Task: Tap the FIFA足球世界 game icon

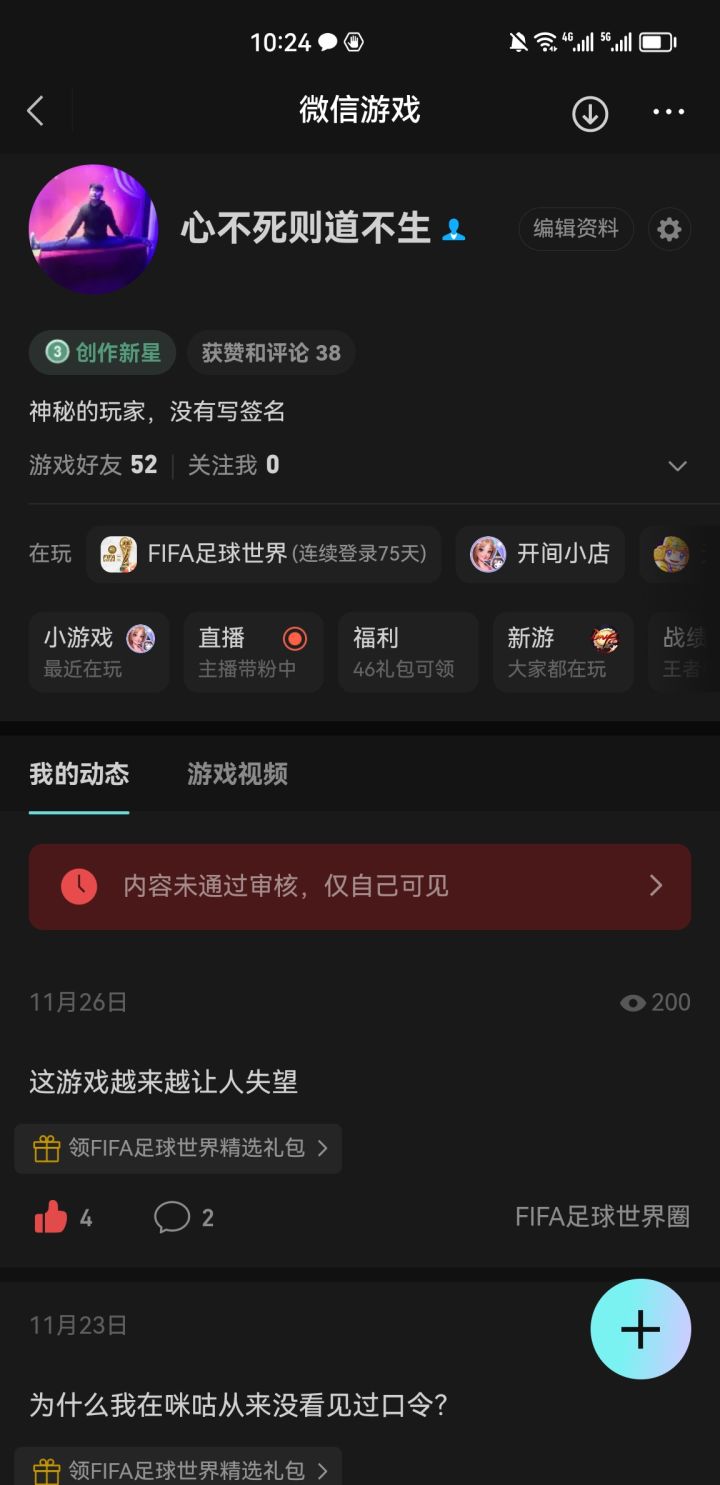Action: click(119, 553)
